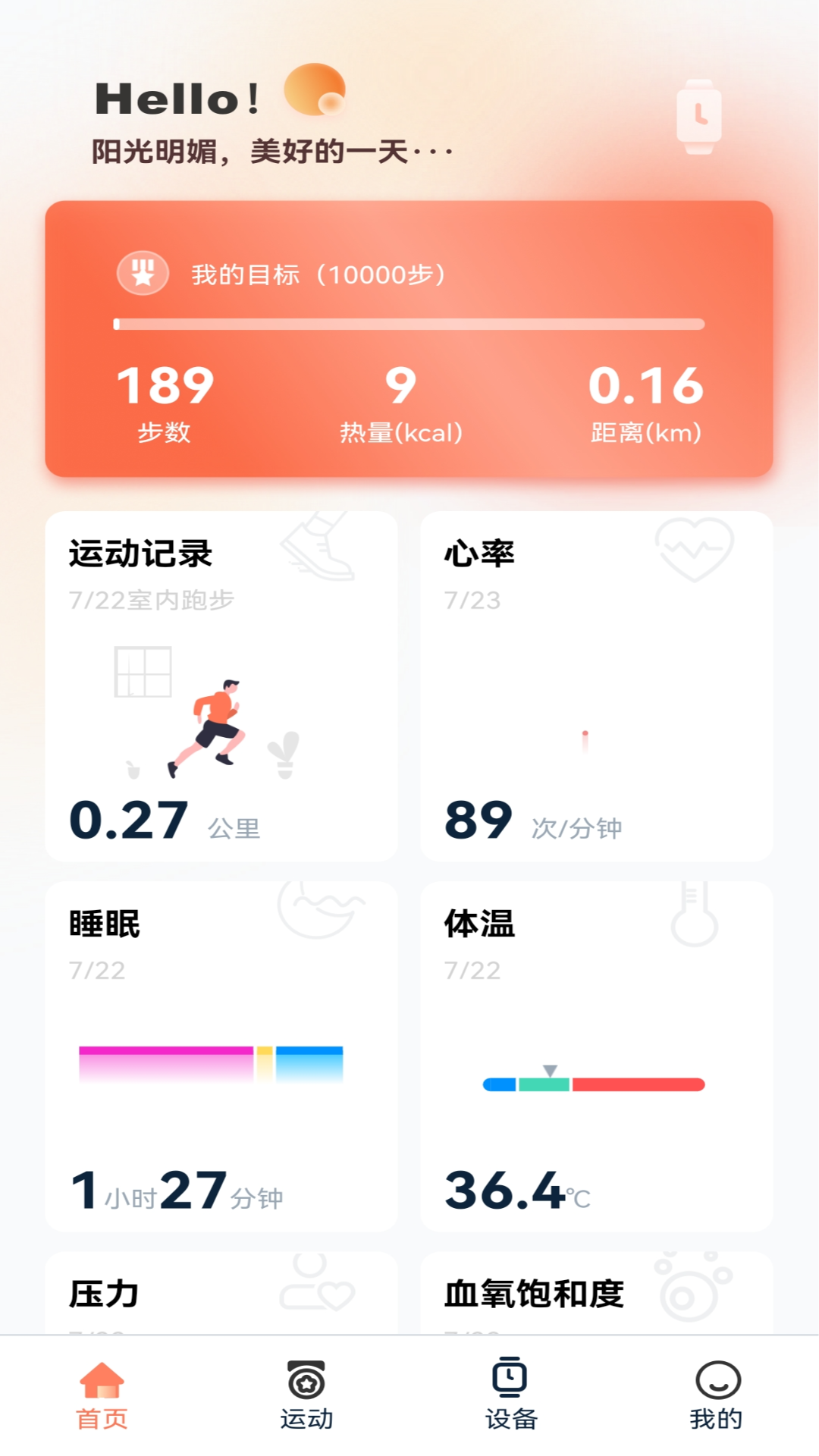Switch to the 设备 tab
Screen dimensions: 819x1456
pos(511,1395)
